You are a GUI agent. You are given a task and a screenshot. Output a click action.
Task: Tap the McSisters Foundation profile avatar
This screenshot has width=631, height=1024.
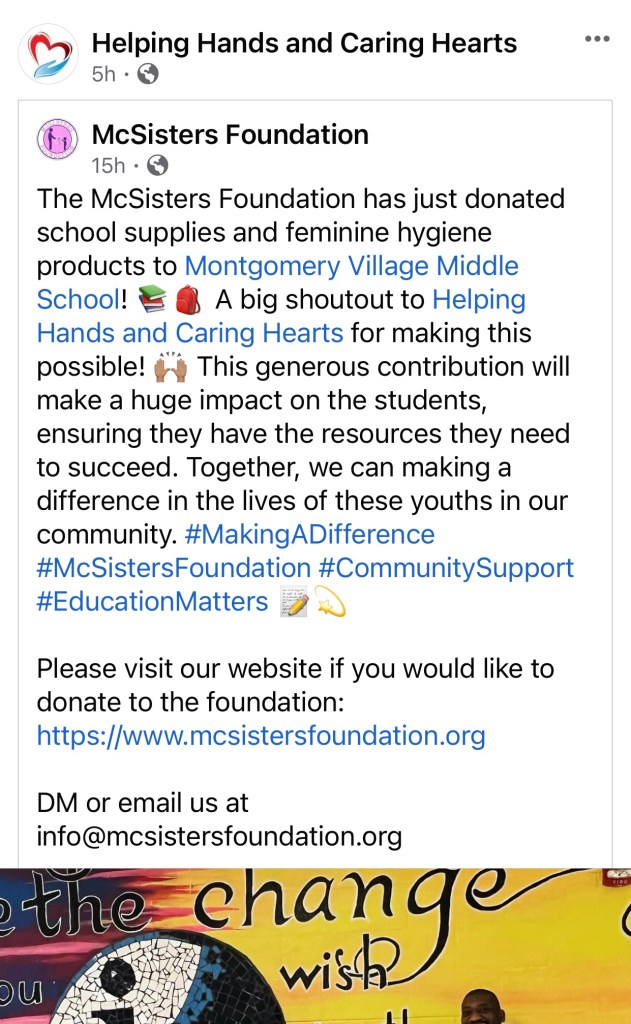point(57,141)
